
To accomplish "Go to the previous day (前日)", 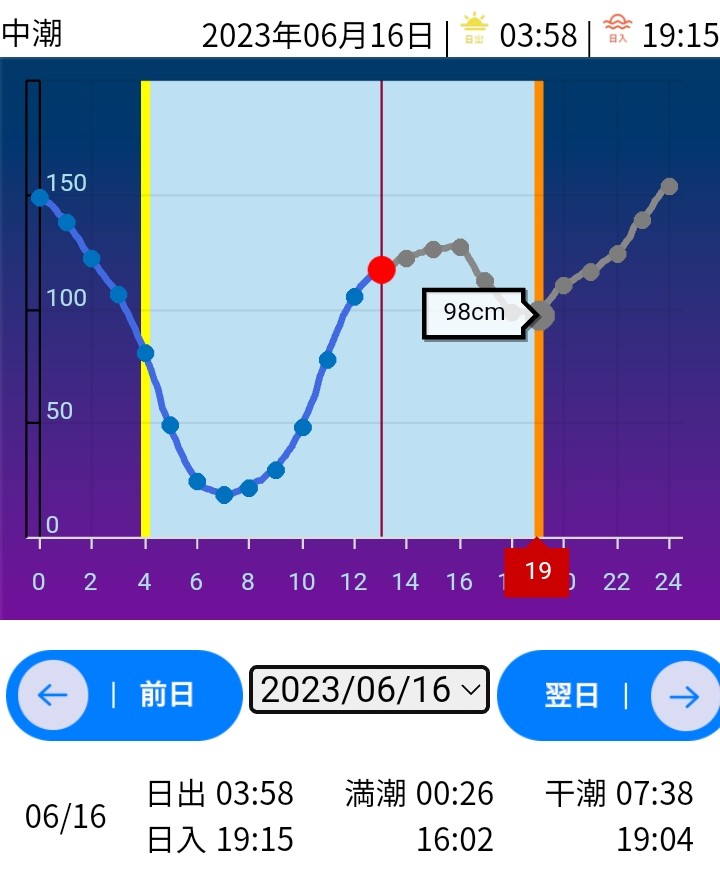I will 124,695.
